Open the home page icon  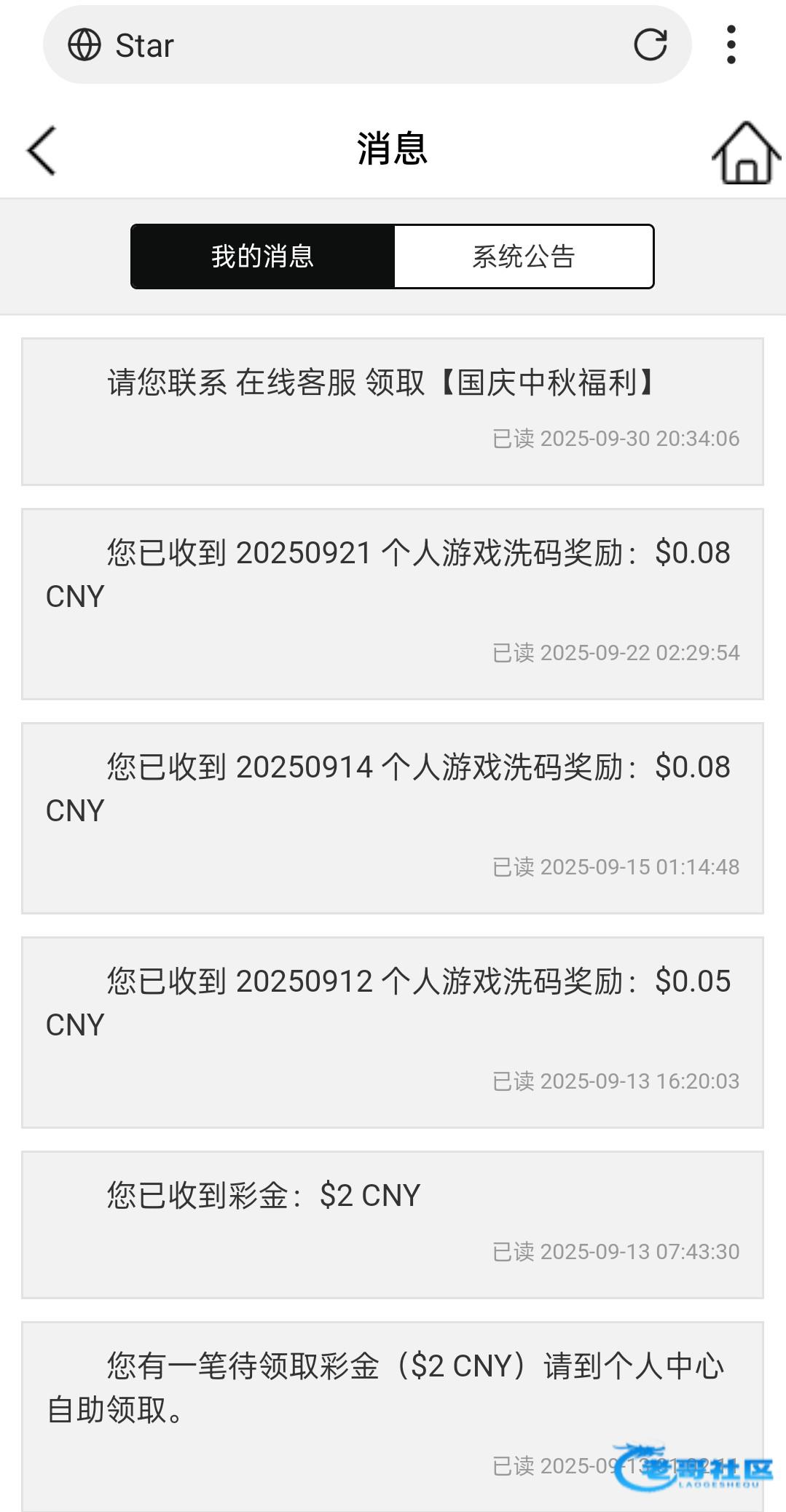745,152
